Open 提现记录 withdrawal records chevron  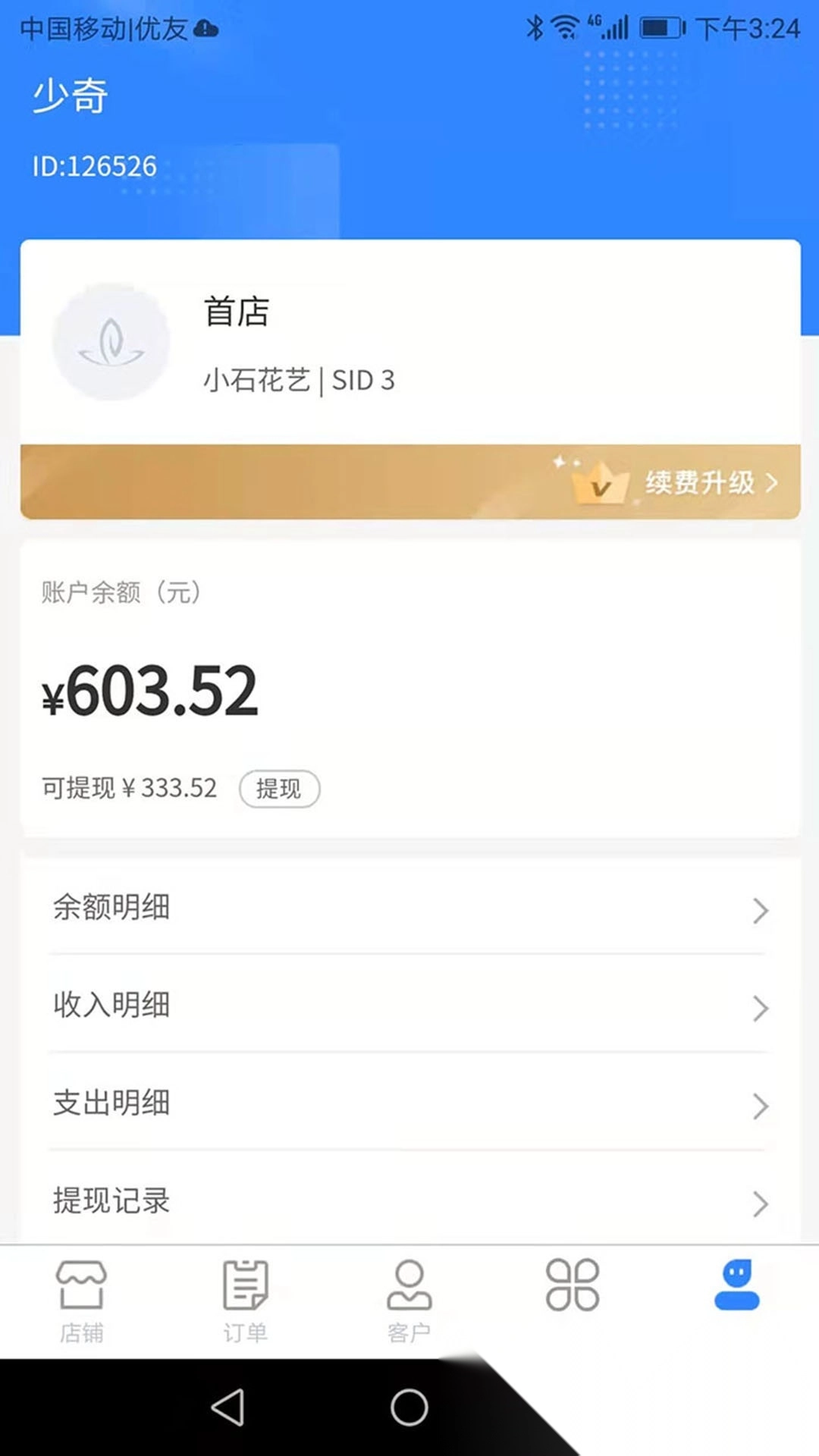click(x=761, y=1203)
